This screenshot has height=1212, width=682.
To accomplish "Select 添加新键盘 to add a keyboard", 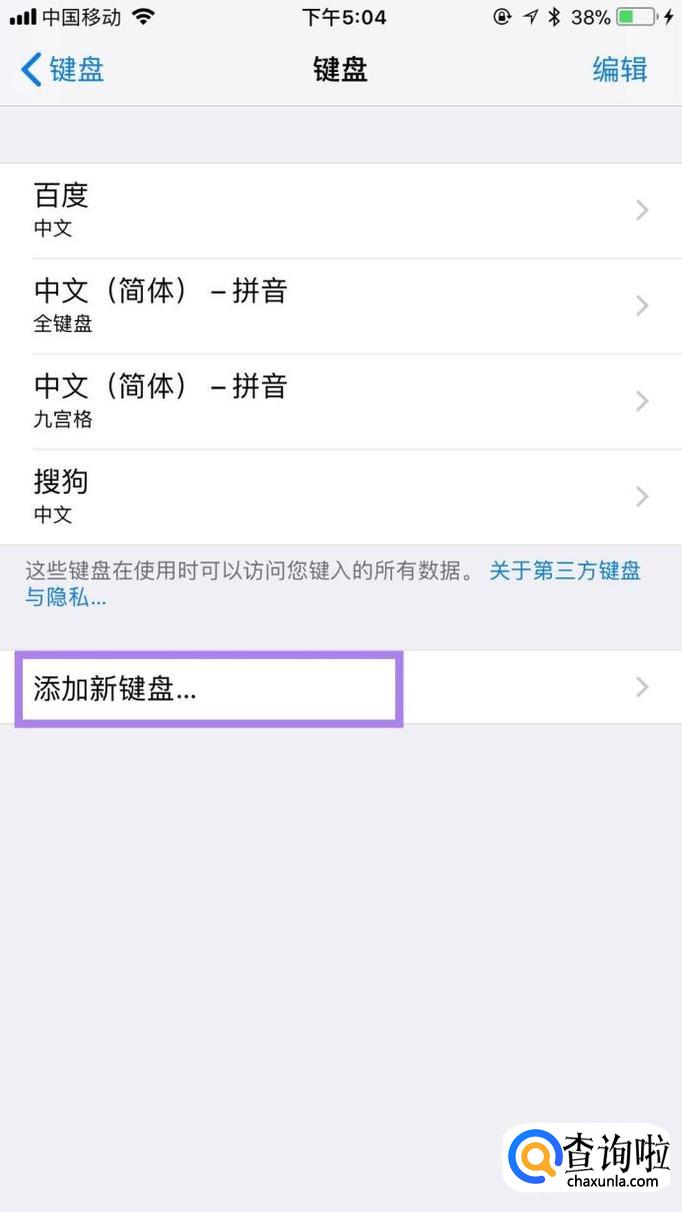I will coord(340,688).
